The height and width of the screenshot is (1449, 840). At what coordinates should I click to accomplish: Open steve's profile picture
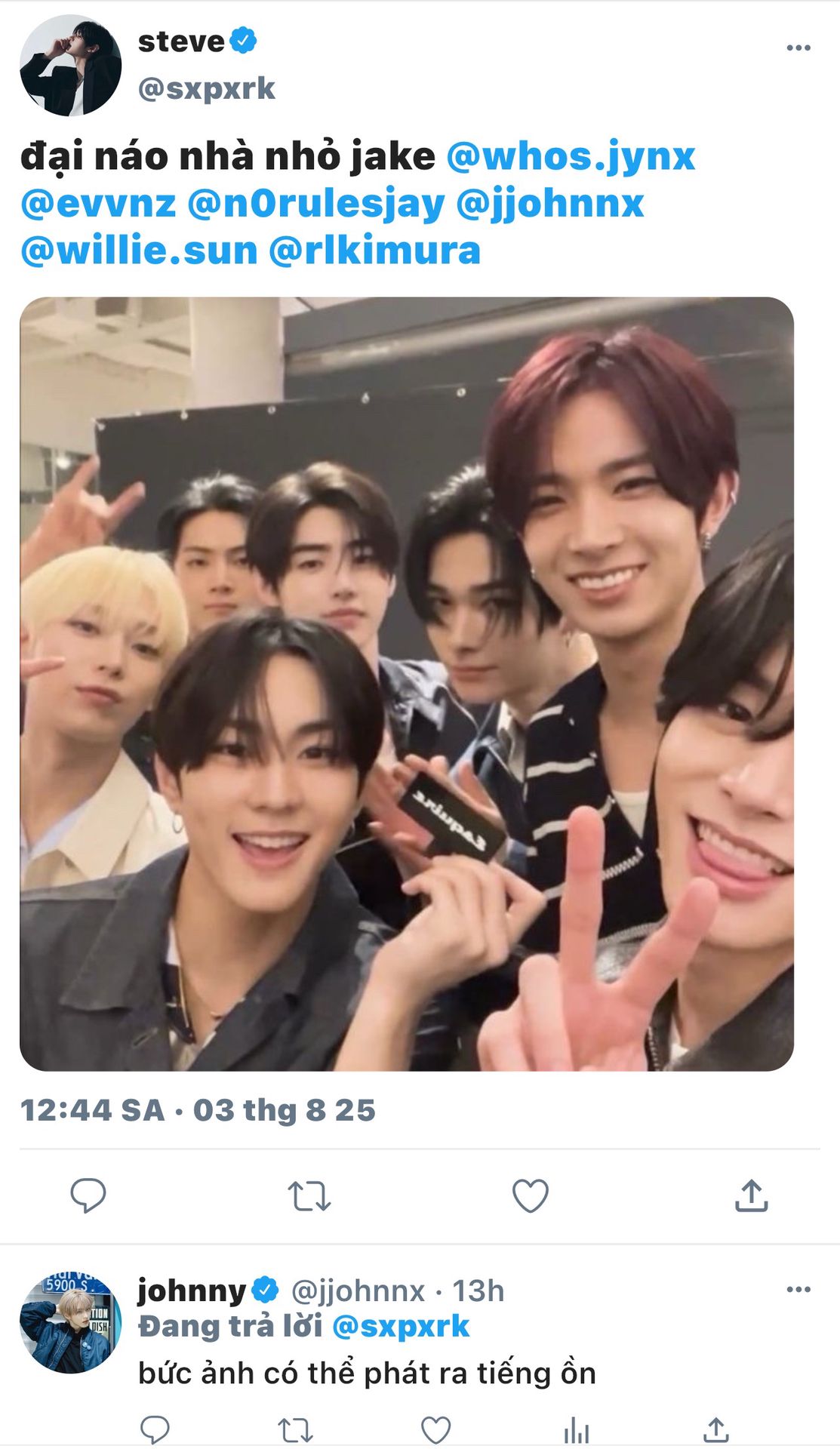tap(70, 65)
